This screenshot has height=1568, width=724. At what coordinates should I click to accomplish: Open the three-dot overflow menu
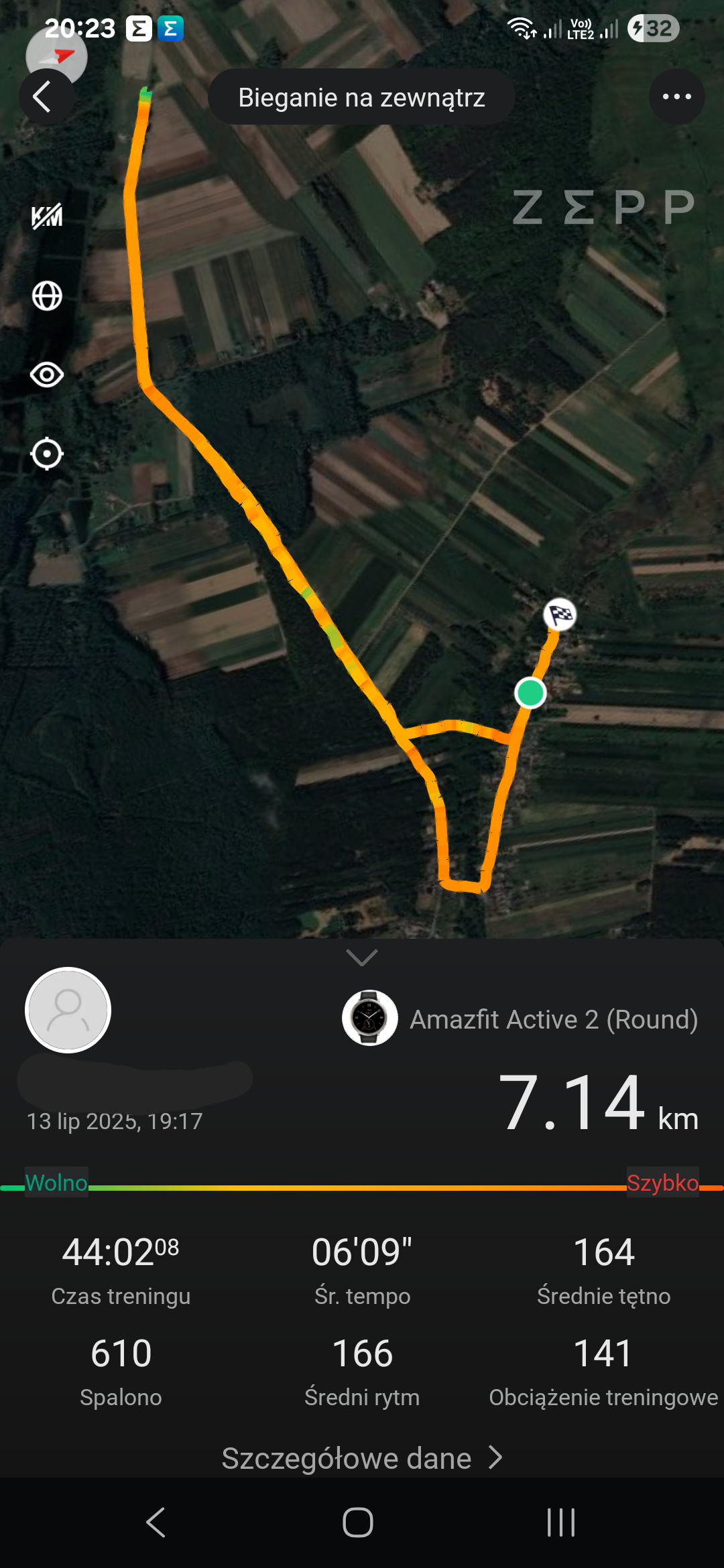(676, 97)
